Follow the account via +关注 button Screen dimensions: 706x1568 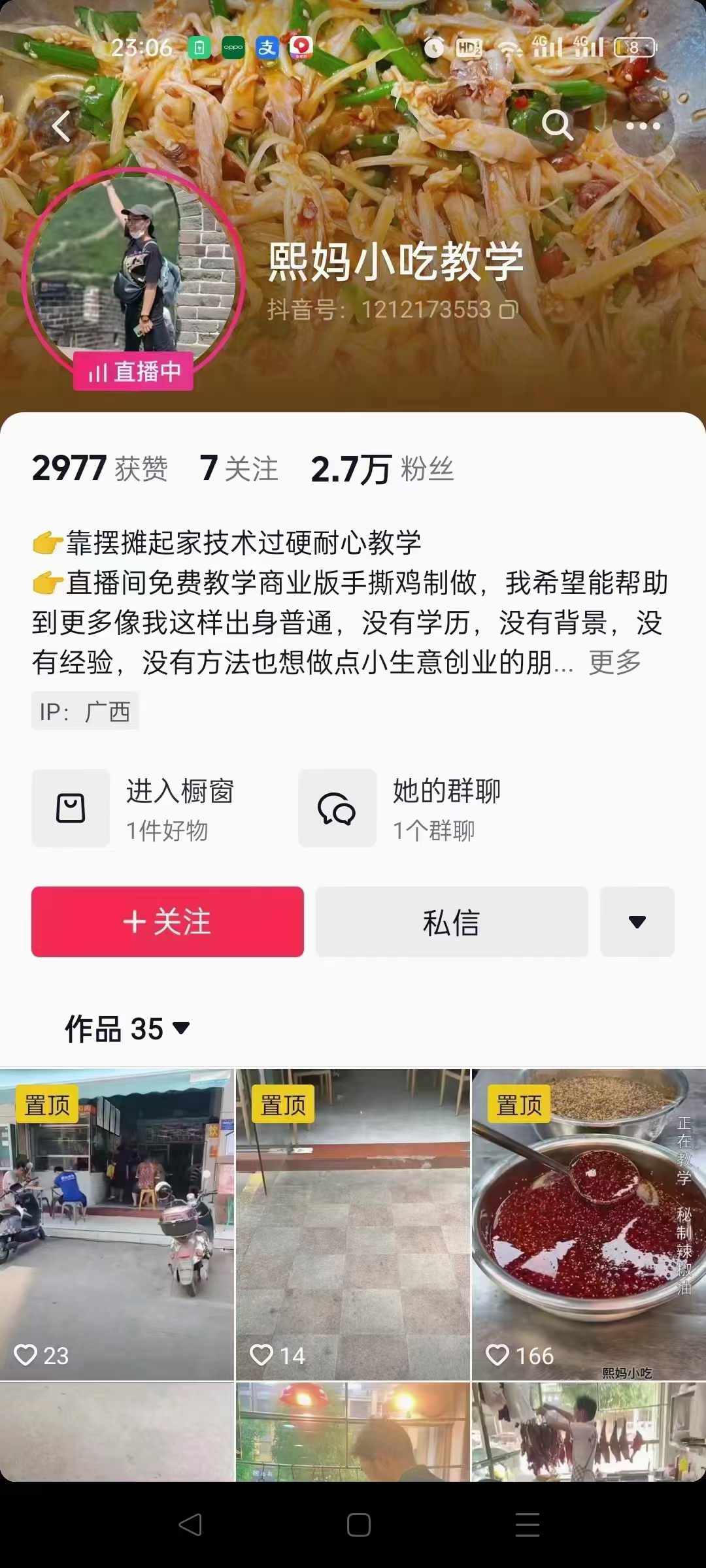tap(167, 922)
